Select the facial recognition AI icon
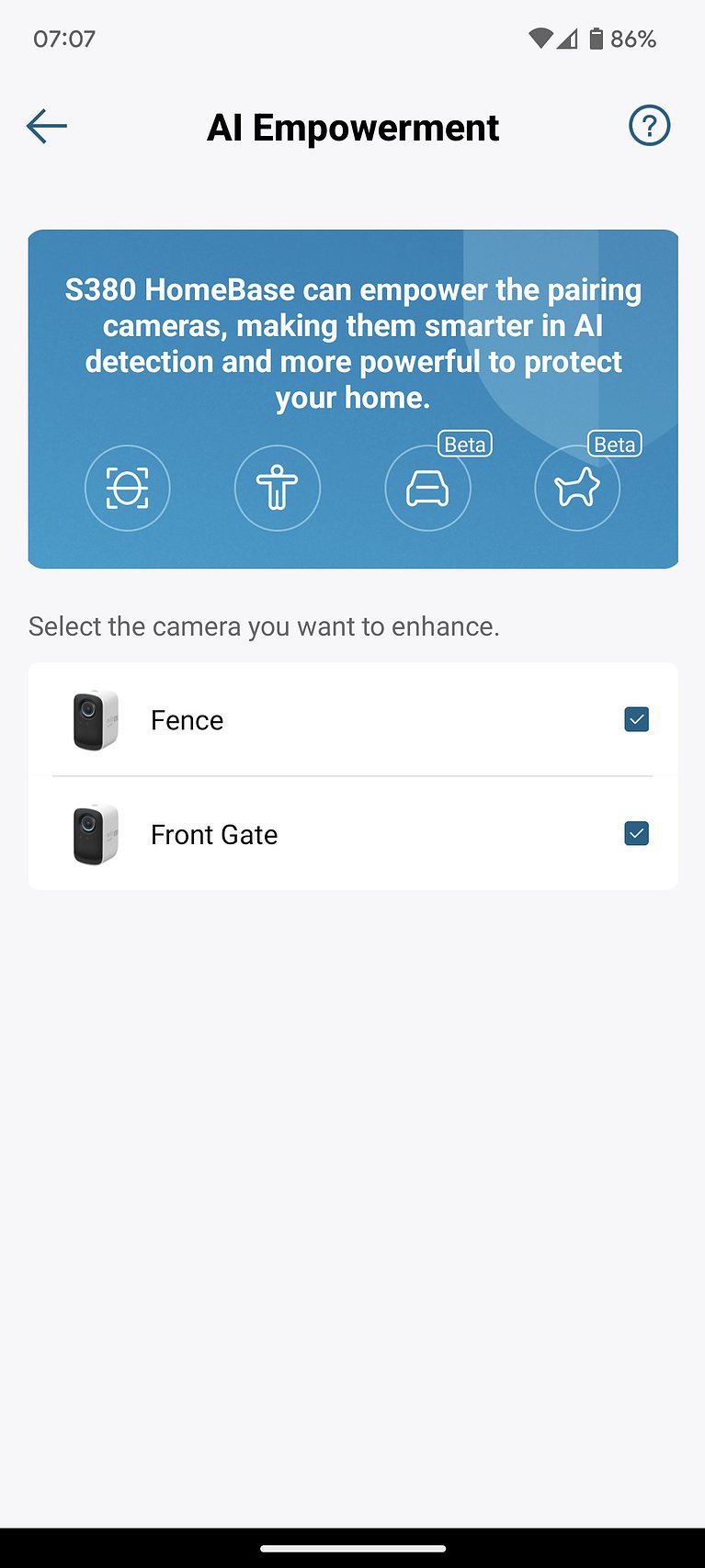 [x=127, y=488]
